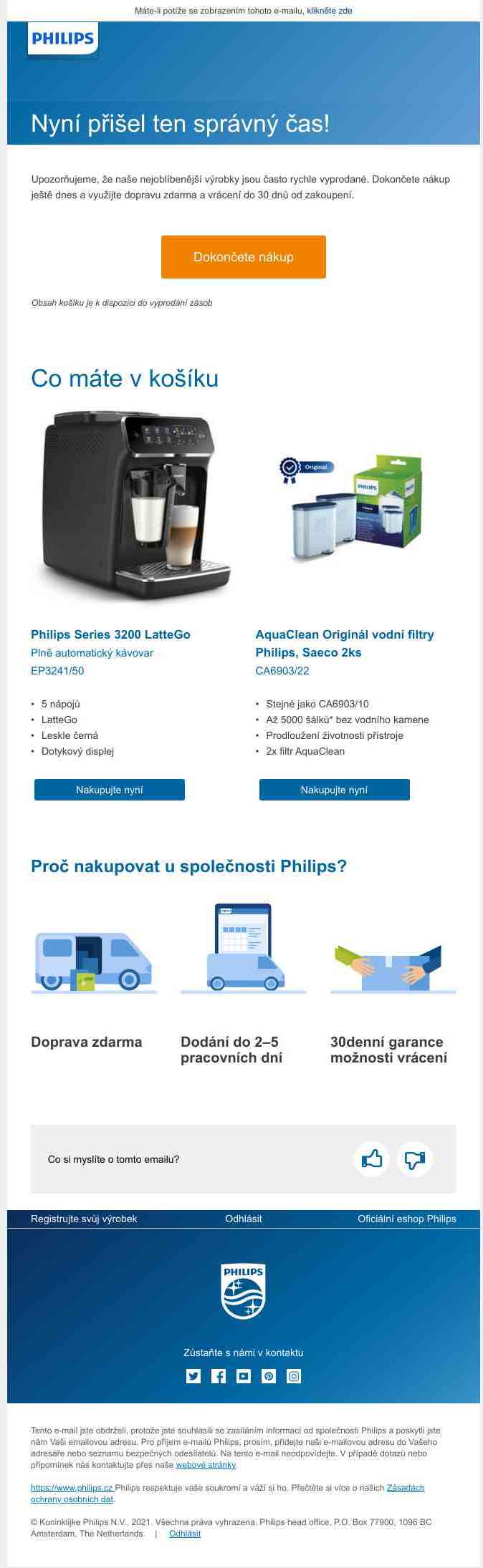Image resolution: width=483 pixels, height=1568 pixels.
Task: Open the 'klikněte zde' view-in-browser link
Action: click(x=329, y=11)
